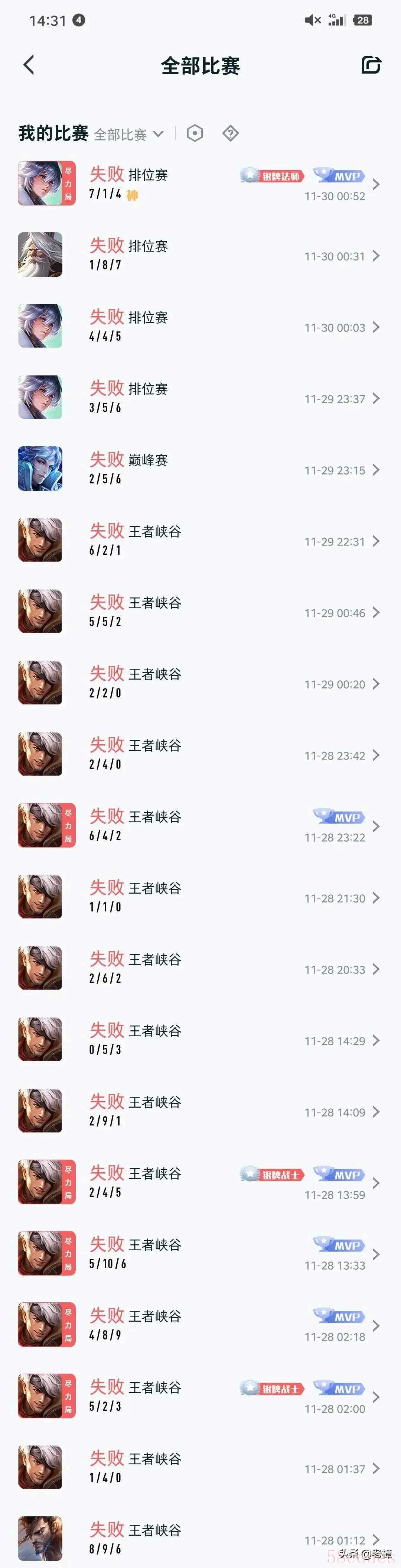This screenshot has height=1568, width=401.
Task: View the 6/2/1 match at 11-29 22:31
Action: pyautogui.click(x=201, y=540)
